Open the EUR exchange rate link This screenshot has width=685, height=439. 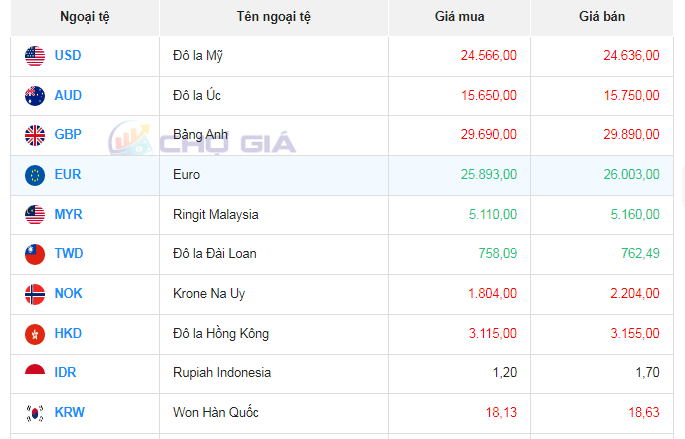click(68, 175)
